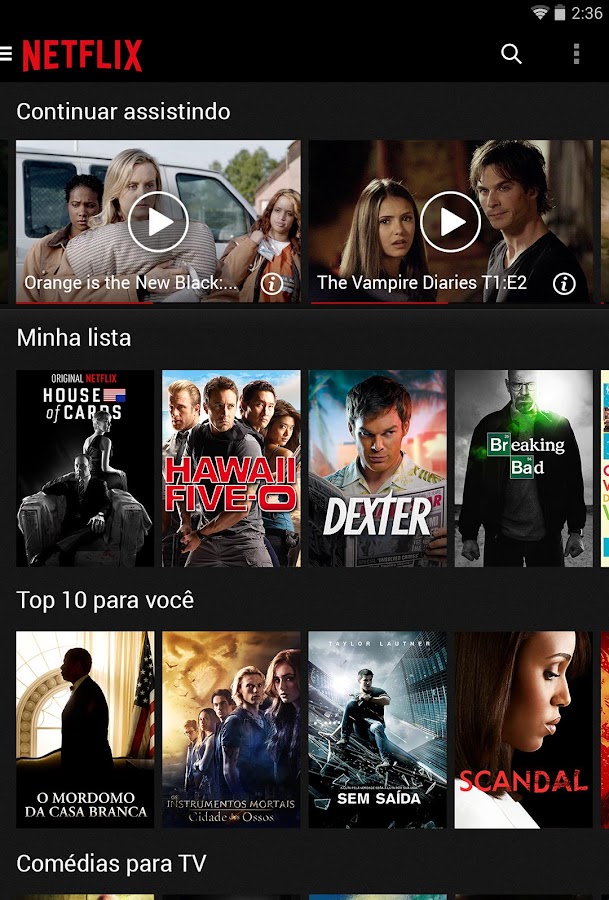This screenshot has height=900, width=609.
Task: Open House of Cards poster
Action: click(x=85, y=468)
